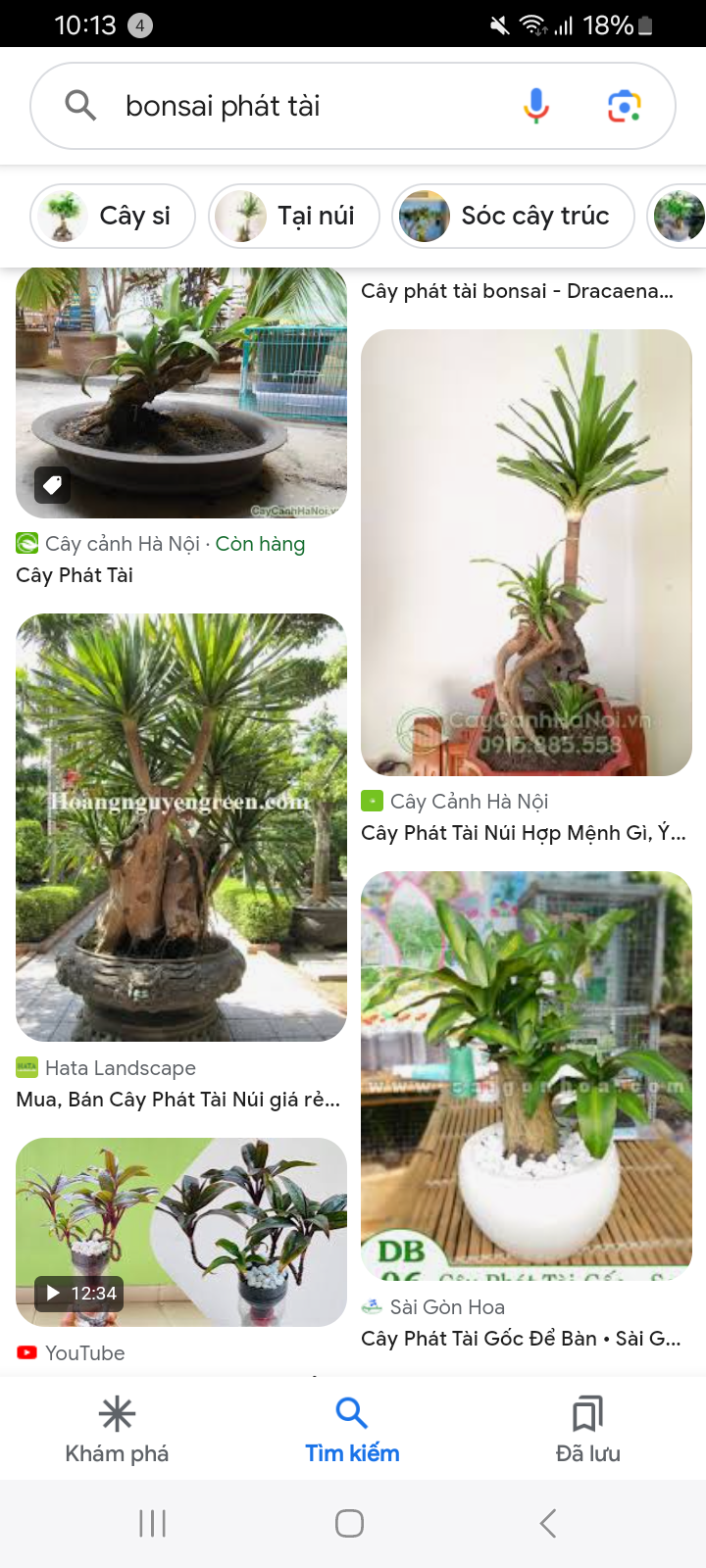This screenshot has height=1568, width=706.
Task: Switch to the Tìm kiếm tab
Action: (352, 1429)
